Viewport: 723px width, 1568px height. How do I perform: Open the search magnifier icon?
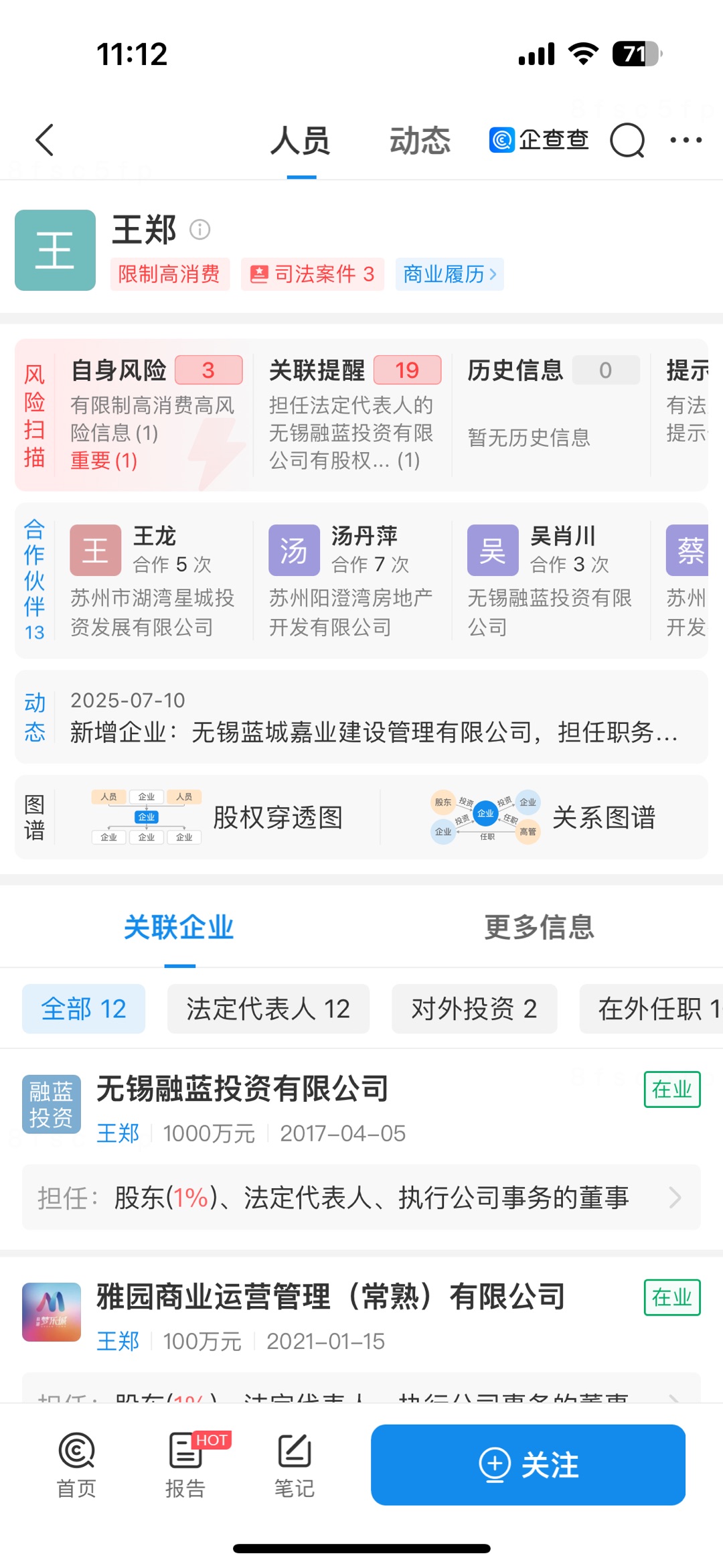(x=627, y=141)
